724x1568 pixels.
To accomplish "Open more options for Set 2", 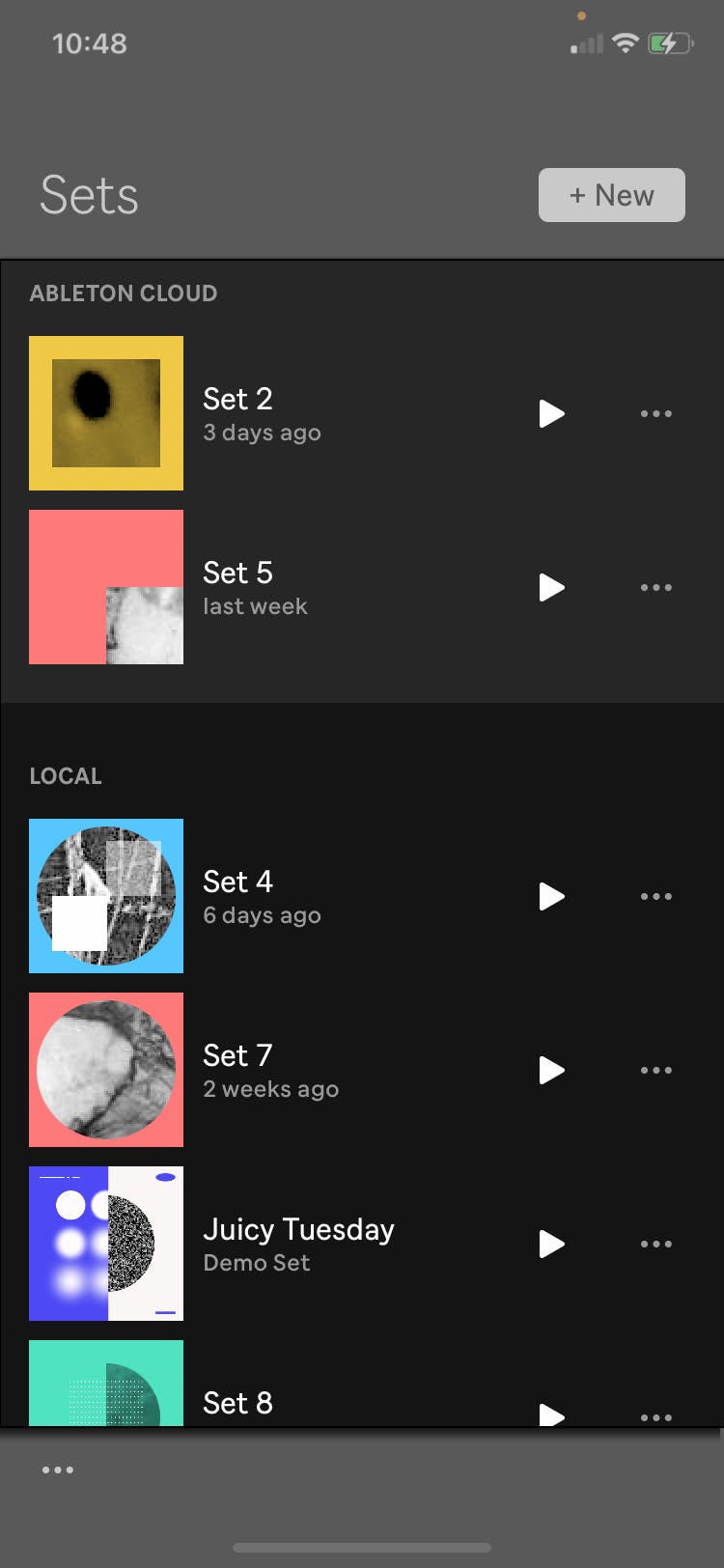I will click(655, 413).
